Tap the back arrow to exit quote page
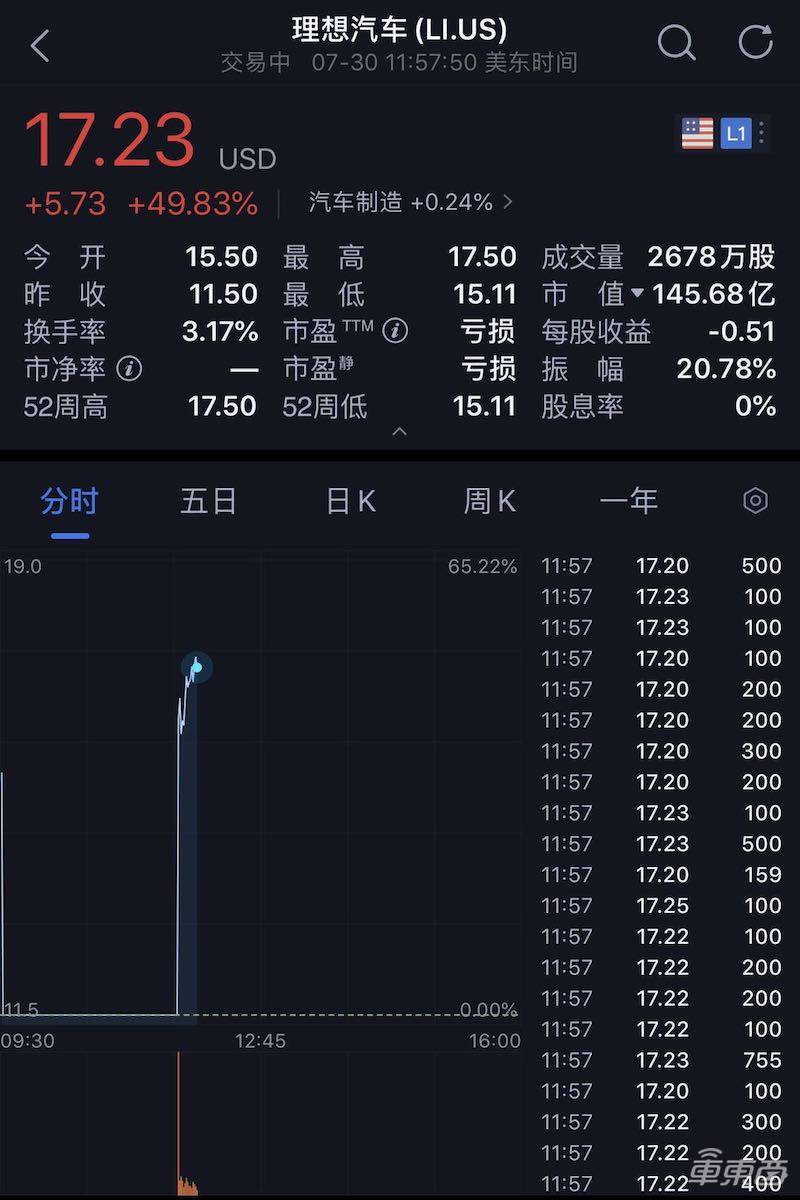Image resolution: width=800 pixels, height=1200 pixels. pos(38,45)
